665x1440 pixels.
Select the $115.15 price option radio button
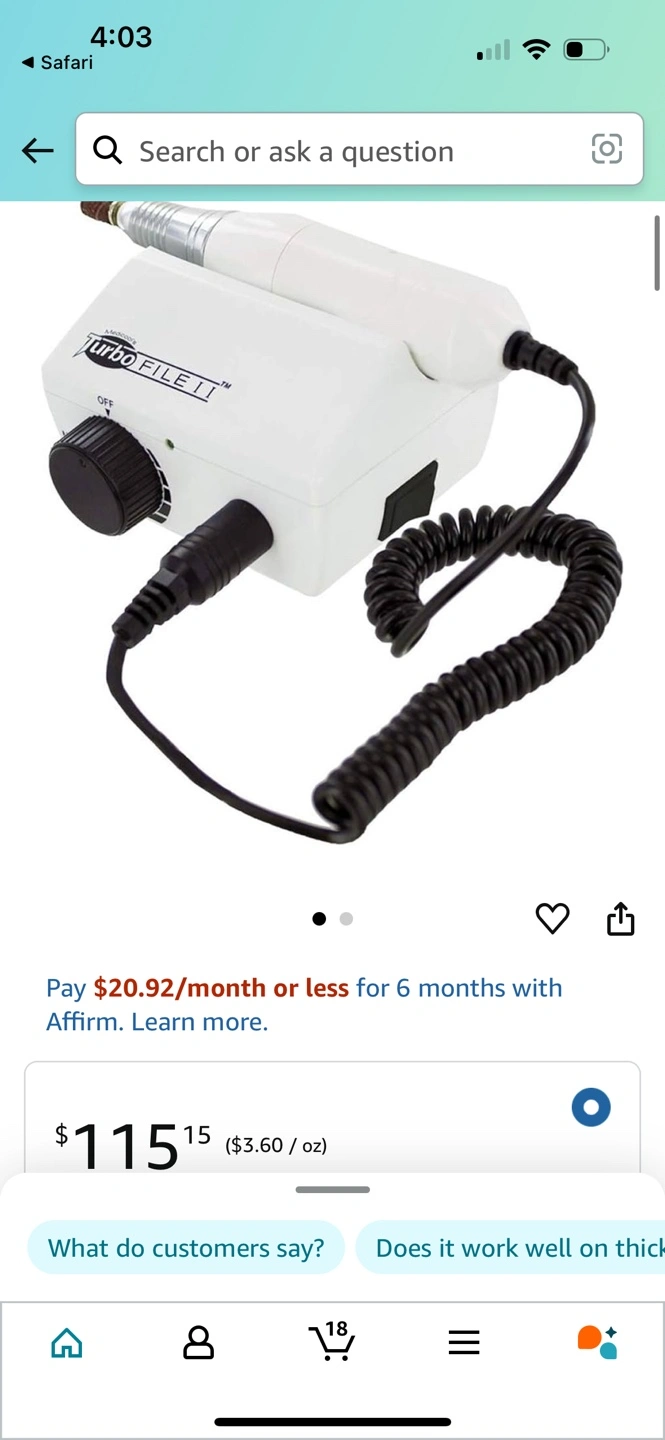[591, 1107]
